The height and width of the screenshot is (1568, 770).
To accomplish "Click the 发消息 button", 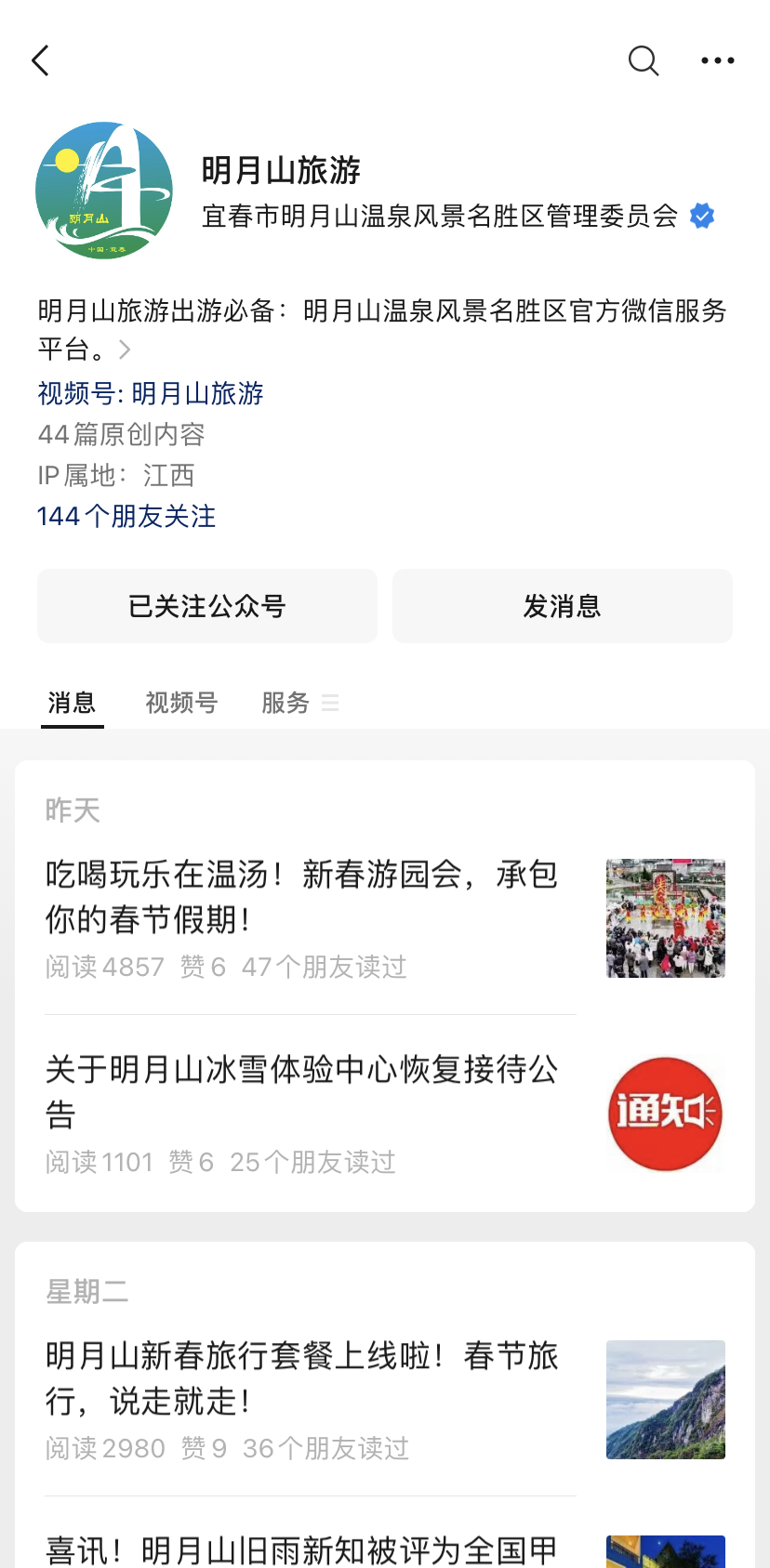I will (562, 605).
